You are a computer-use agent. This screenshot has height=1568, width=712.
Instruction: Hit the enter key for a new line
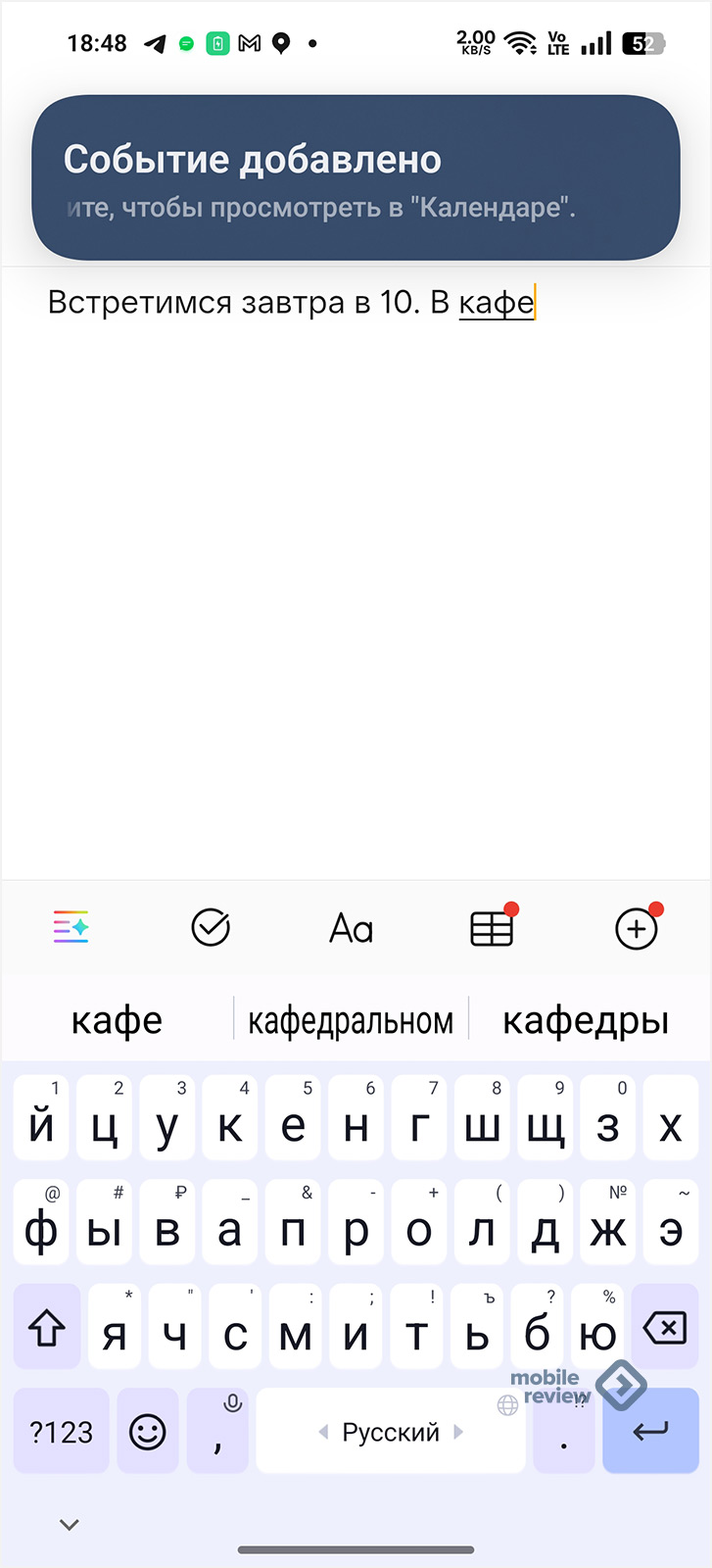click(650, 1432)
